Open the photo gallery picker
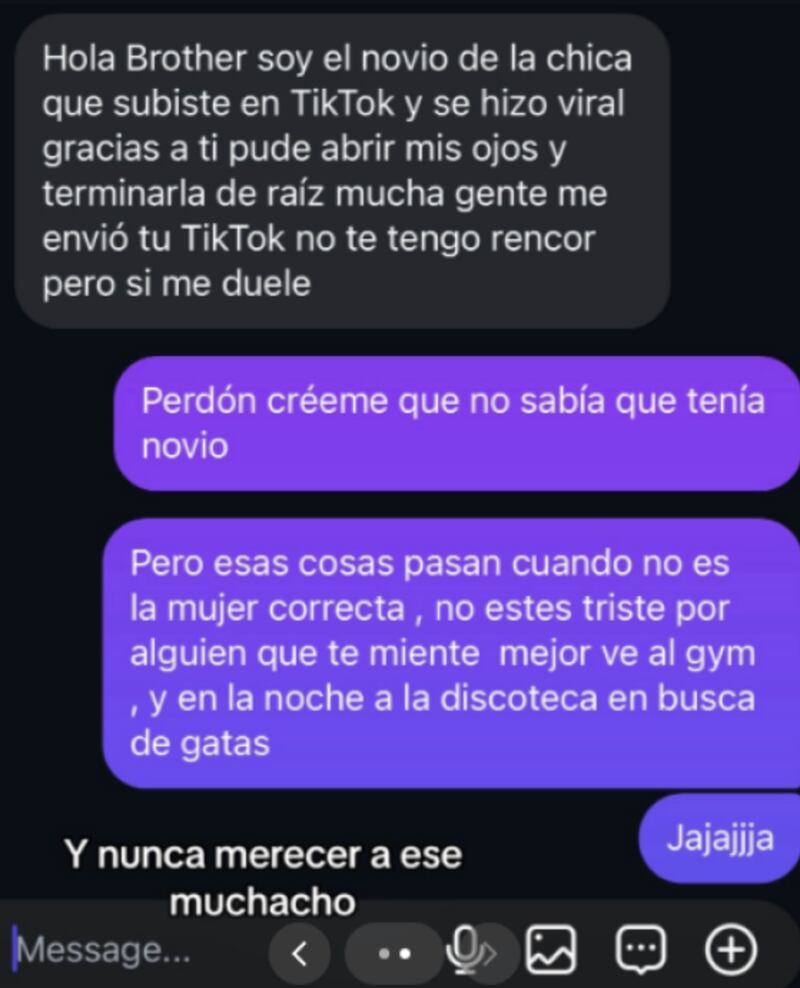800x988 pixels. 551,949
